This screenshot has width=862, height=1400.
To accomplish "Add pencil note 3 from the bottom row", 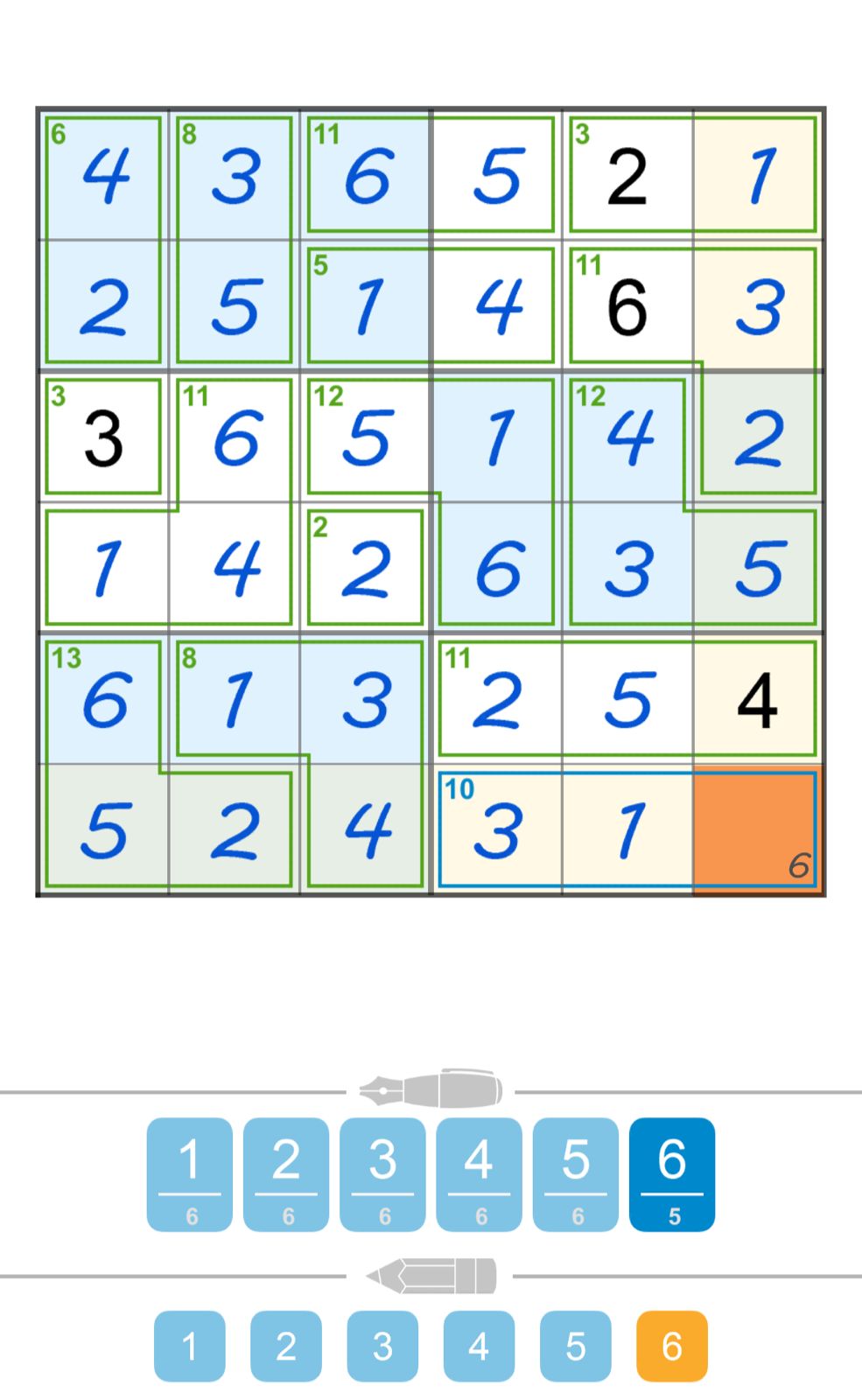I will point(382,1346).
